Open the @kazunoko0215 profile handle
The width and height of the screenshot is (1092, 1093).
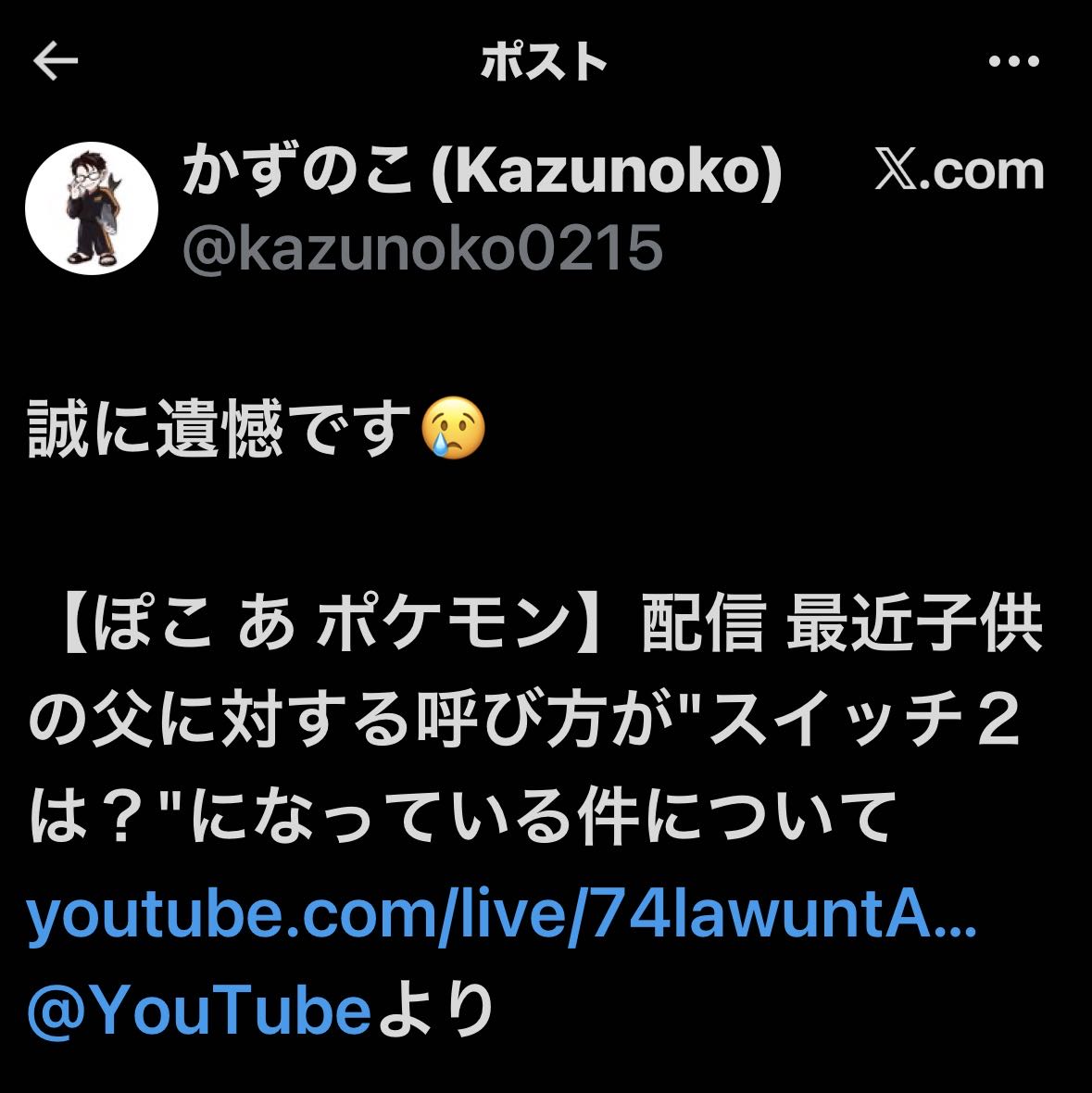422,249
